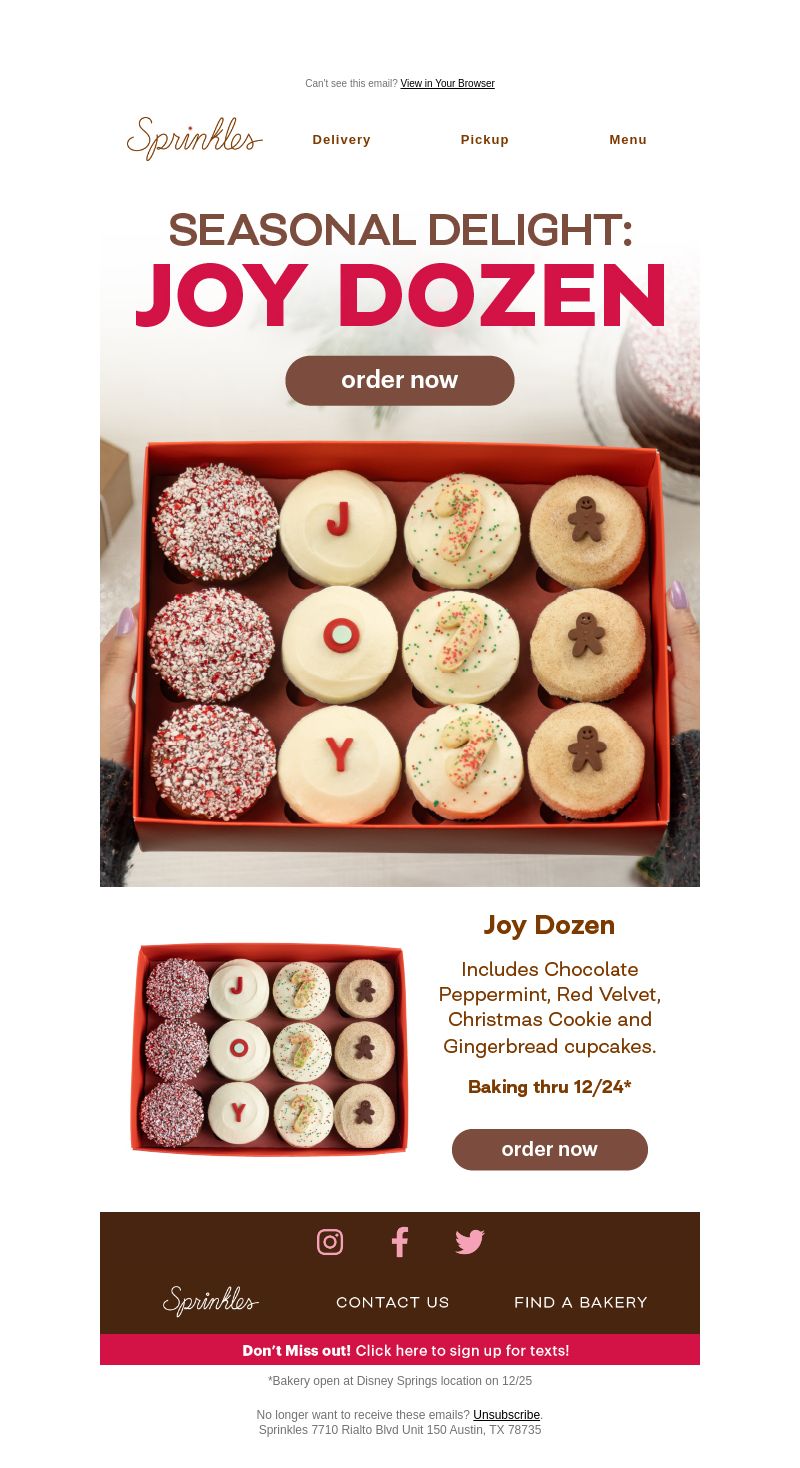Open View in Your Browser link
Viewport: 800px width, 1468px height.
pos(447,84)
